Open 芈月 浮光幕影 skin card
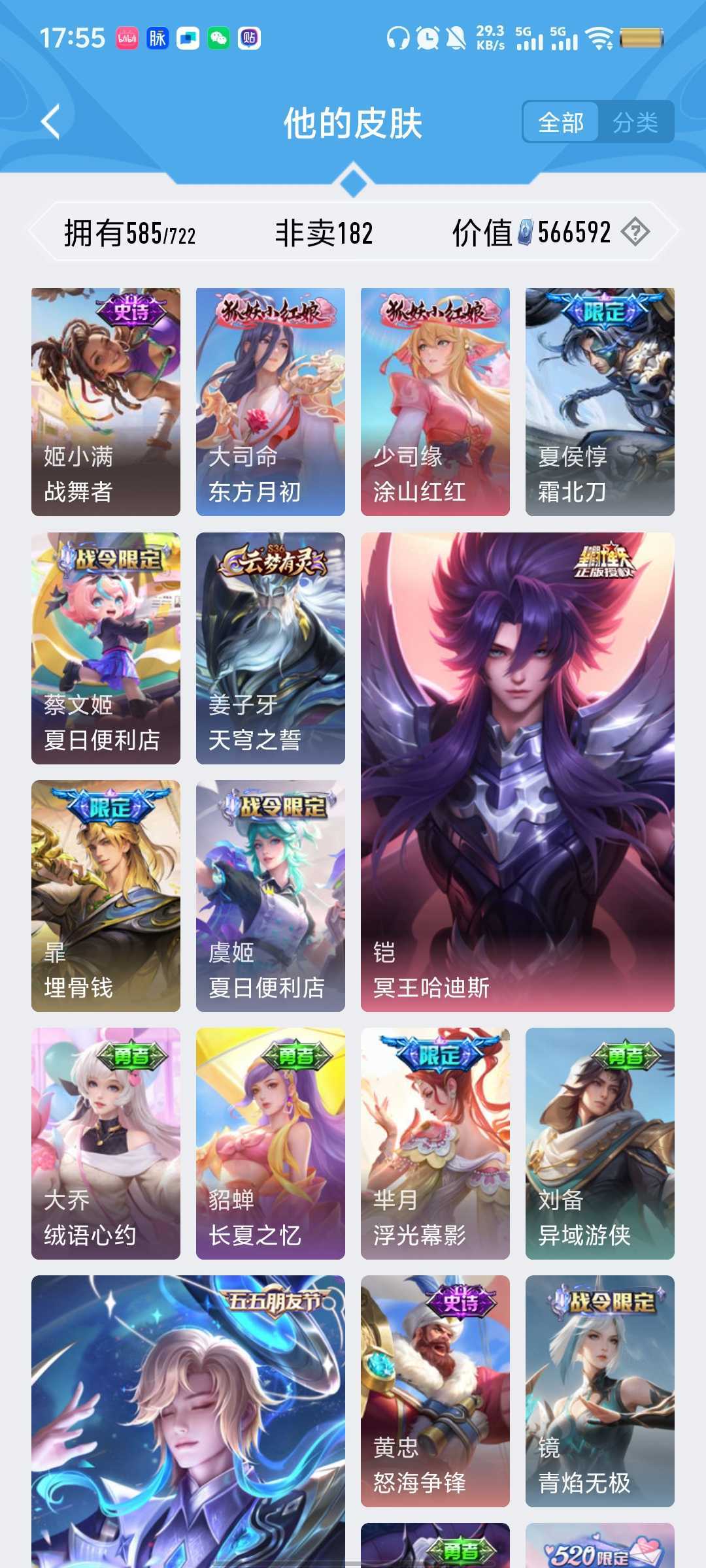 pyautogui.click(x=435, y=1143)
